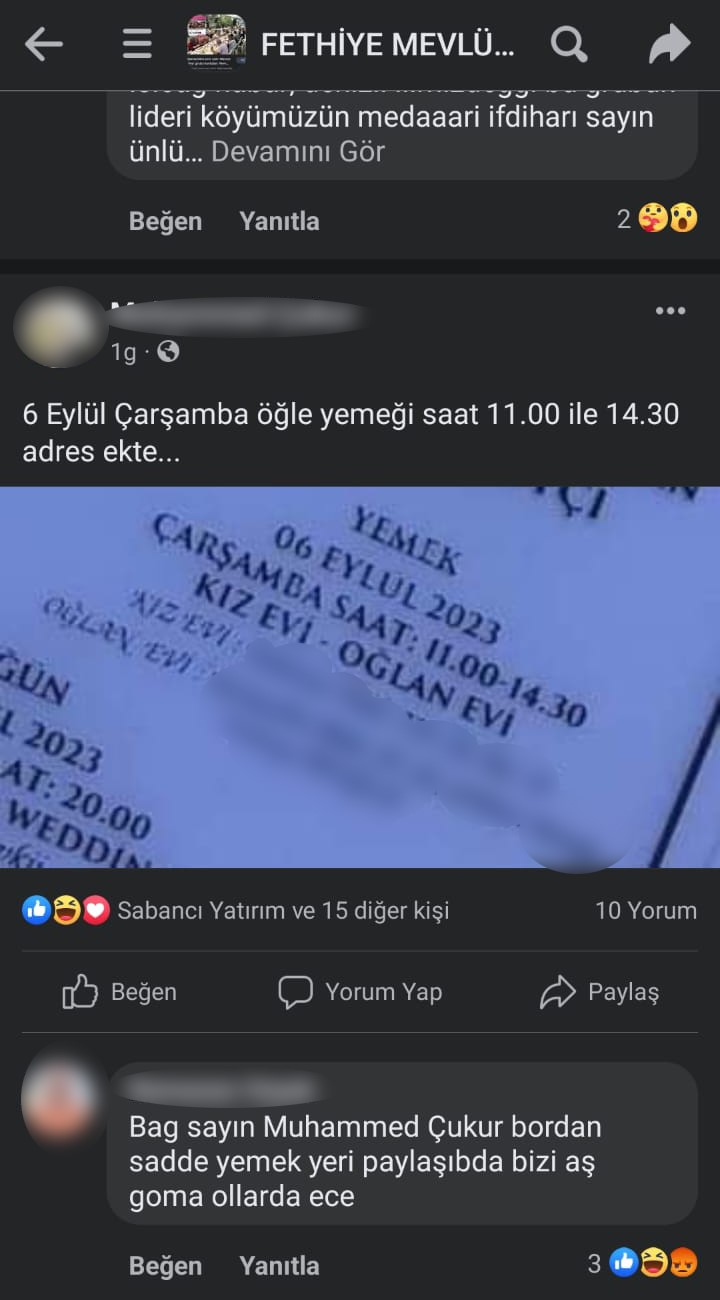This screenshot has height=1300, width=720.
Task: Share the post with Paylaş
Action: pos(600,992)
